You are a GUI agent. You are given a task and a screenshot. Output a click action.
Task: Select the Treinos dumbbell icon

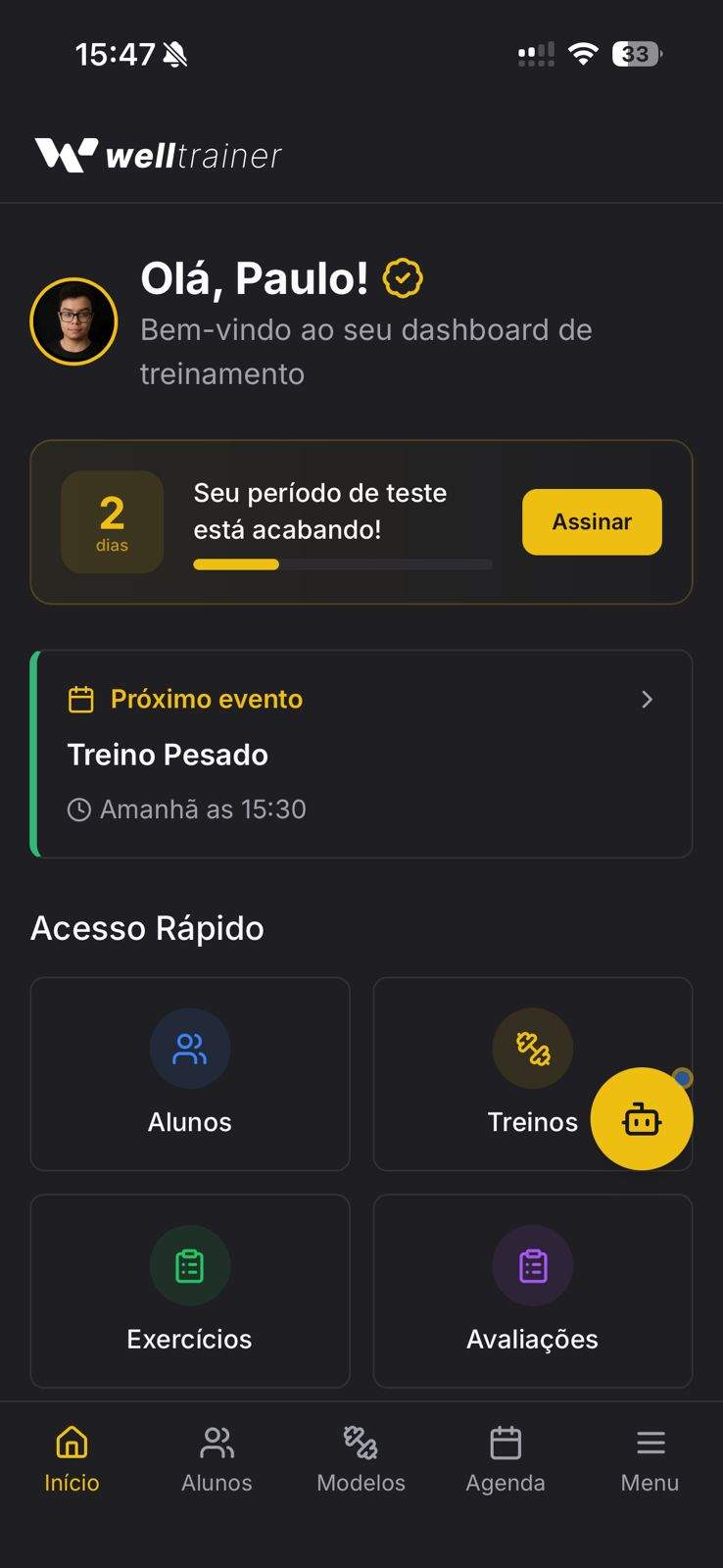(532, 1048)
